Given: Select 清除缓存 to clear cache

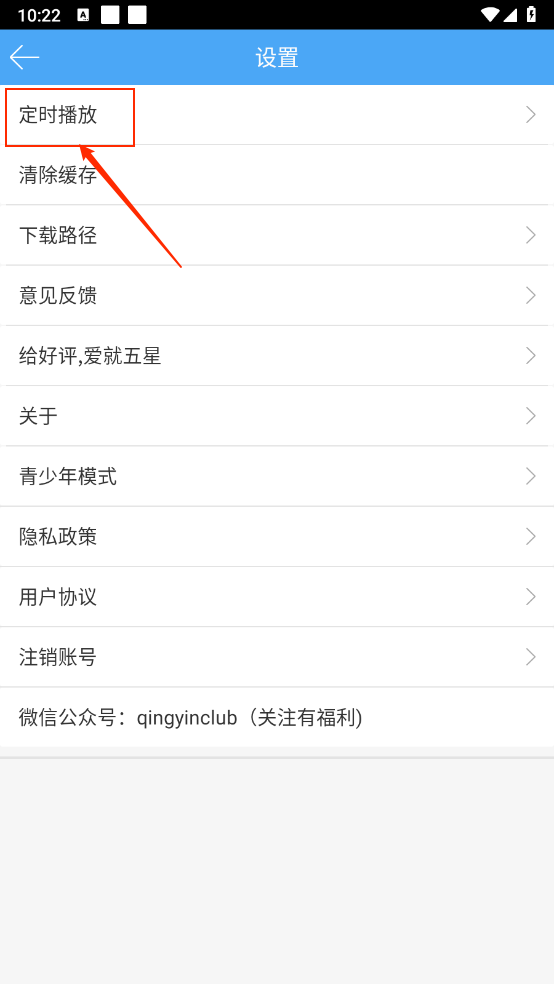Looking at the screenshot, I should [x=277, y=175].
